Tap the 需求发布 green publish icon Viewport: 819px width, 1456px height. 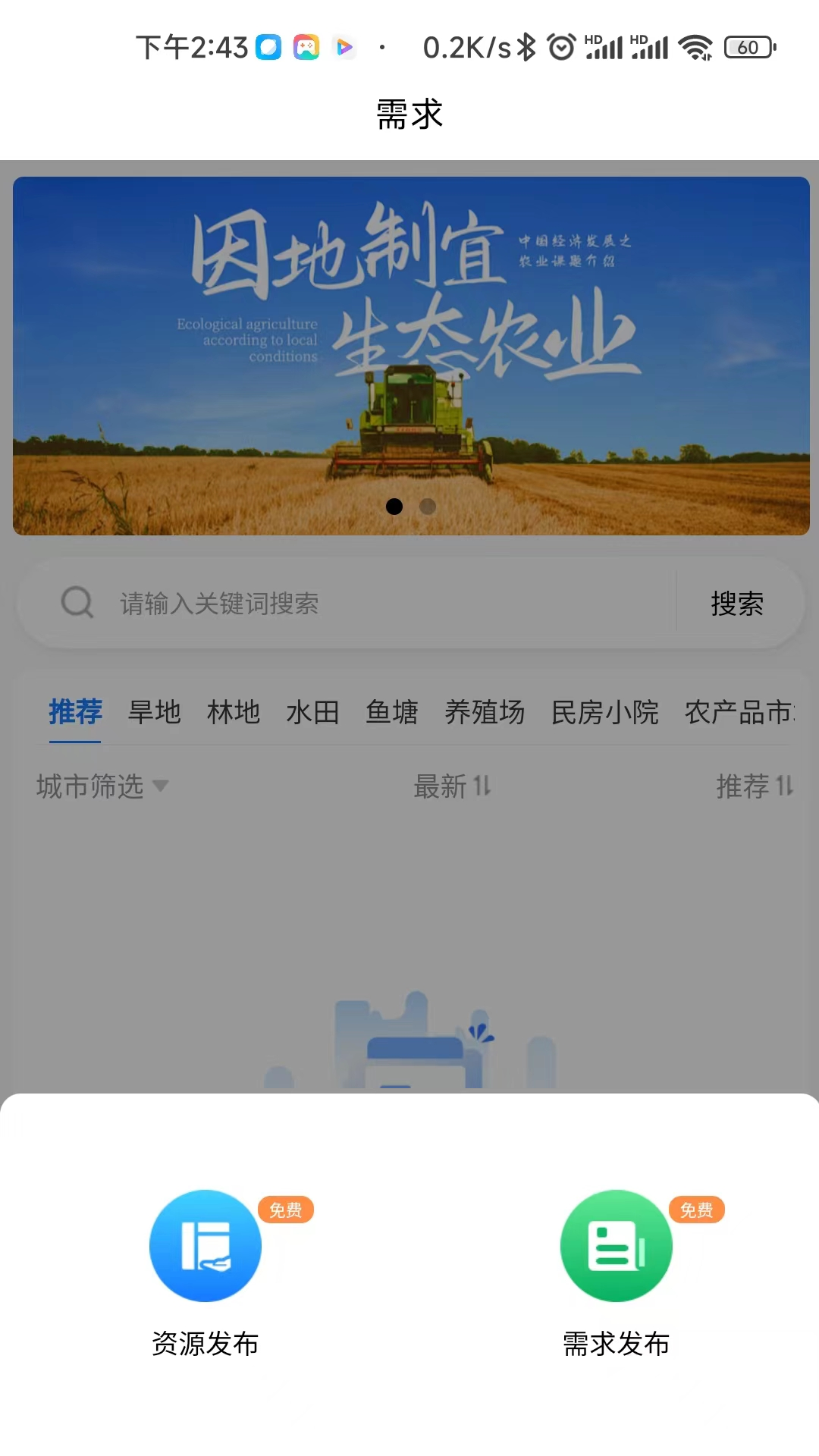click(616, 1246)
